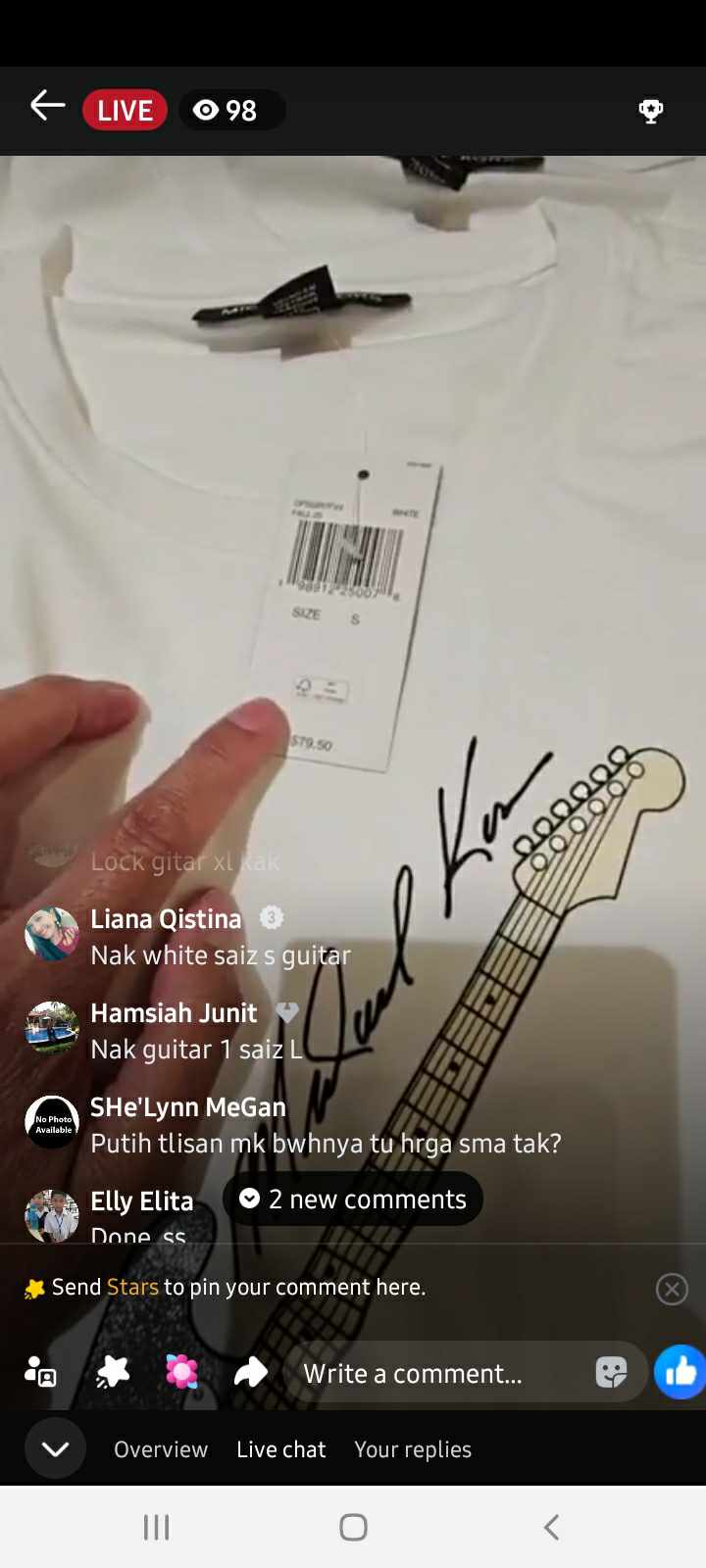
Task: Collapse the chat panel with down chevron
Action: point(56,1448)
